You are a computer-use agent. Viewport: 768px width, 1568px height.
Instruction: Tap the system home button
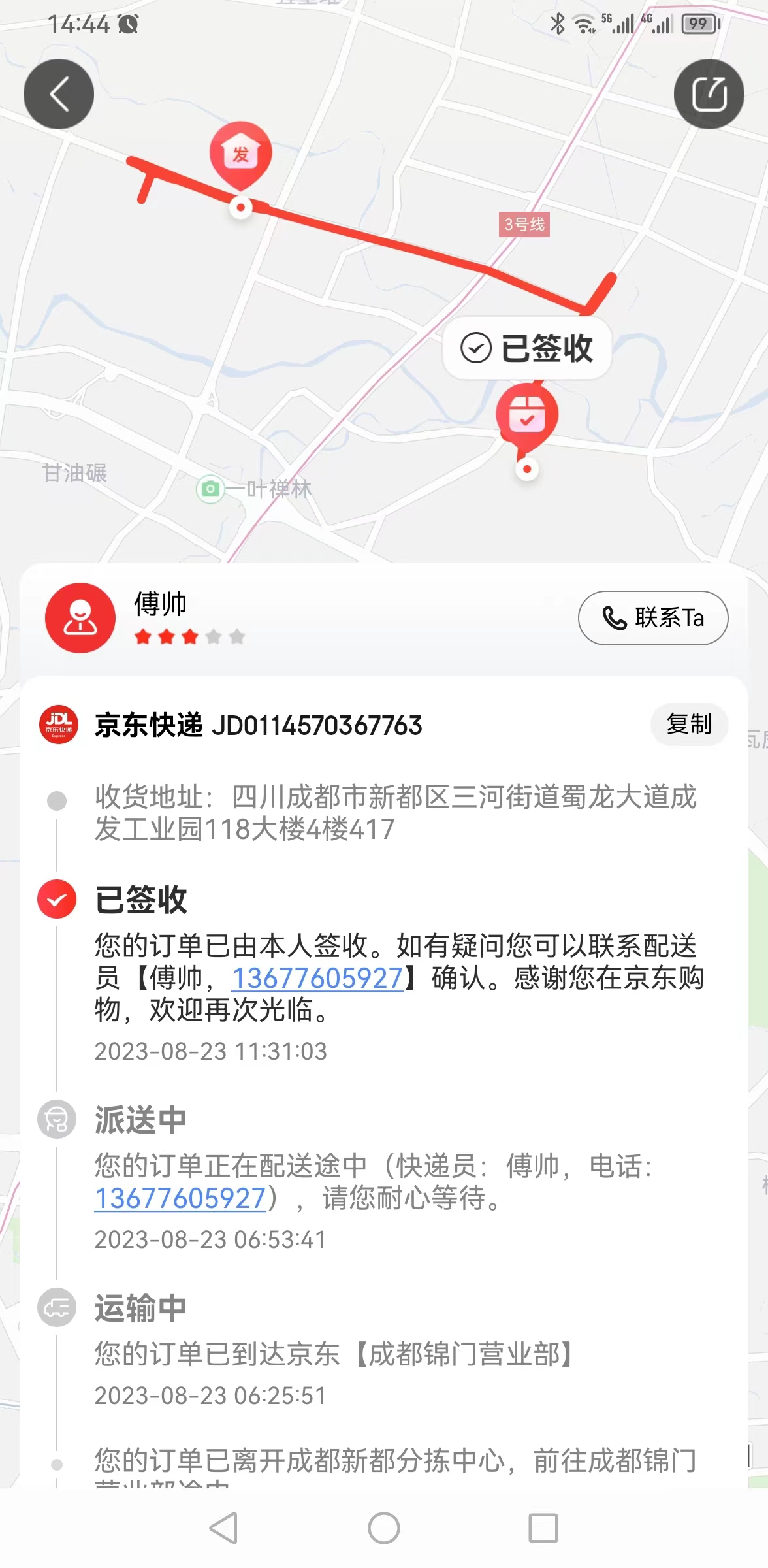click(x=384, y=1528)
